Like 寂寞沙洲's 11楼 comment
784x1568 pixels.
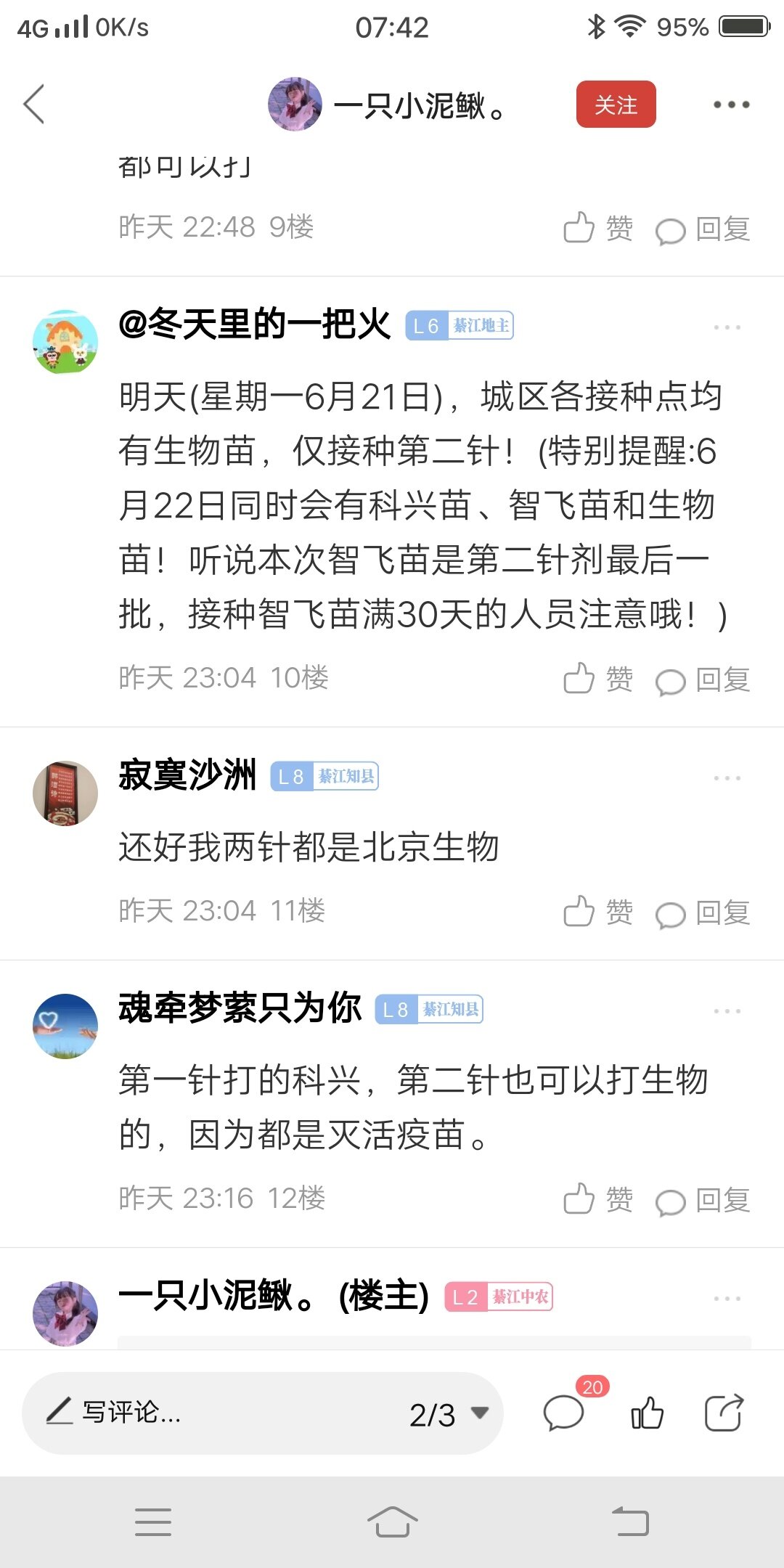tap(598, 912)
